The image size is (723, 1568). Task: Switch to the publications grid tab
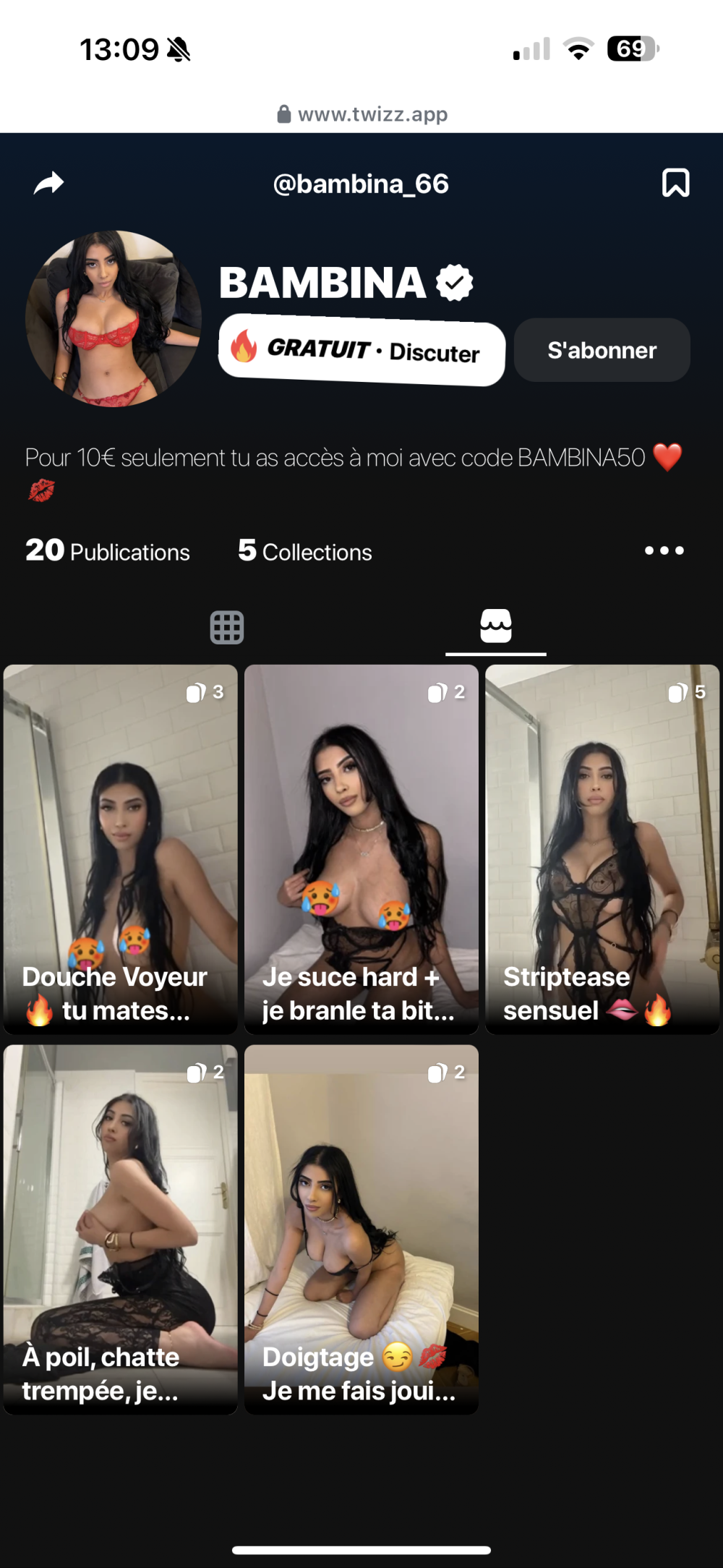coord(227,627)
